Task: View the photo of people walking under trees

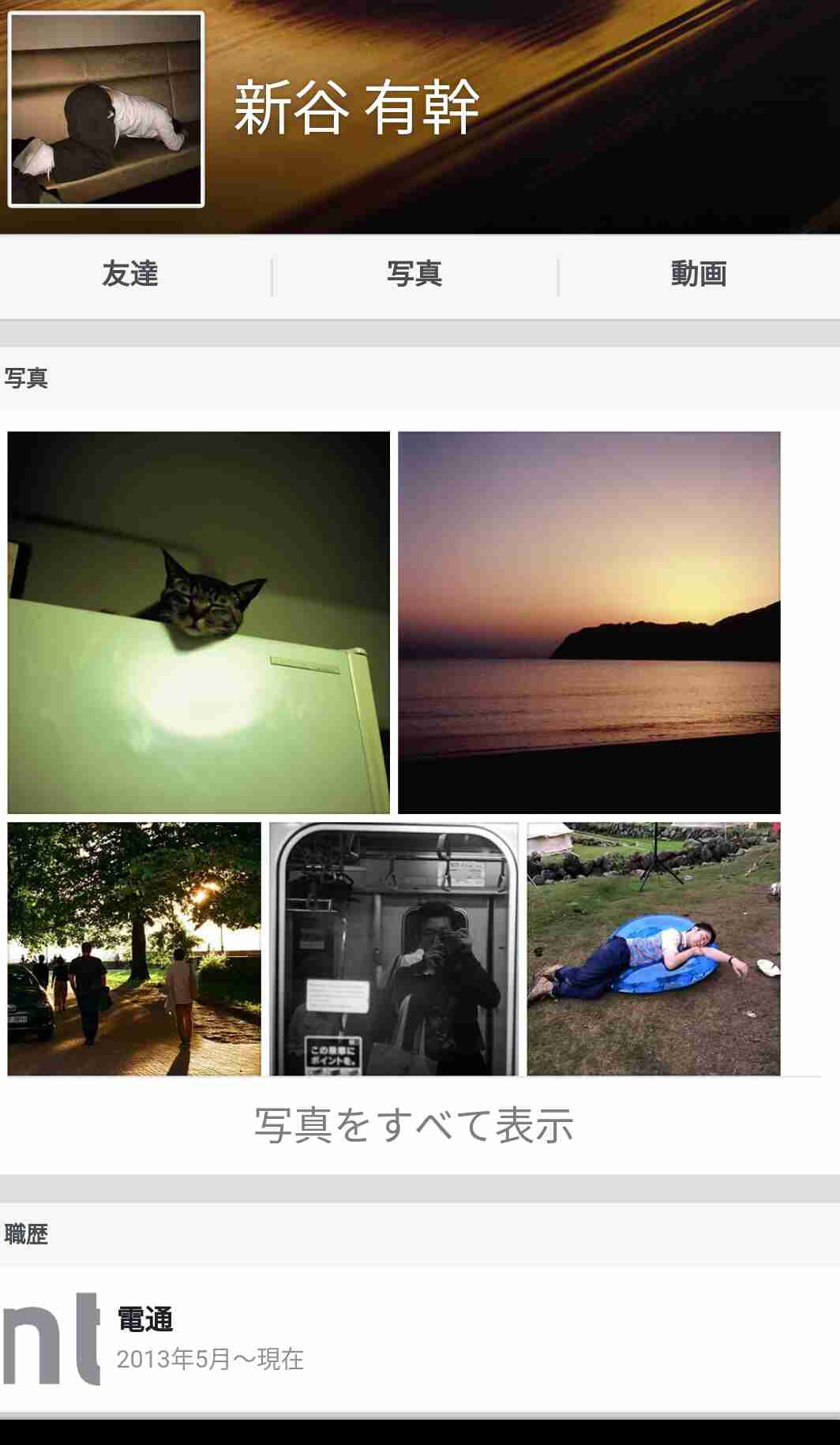Action: [x=134, y=949]
